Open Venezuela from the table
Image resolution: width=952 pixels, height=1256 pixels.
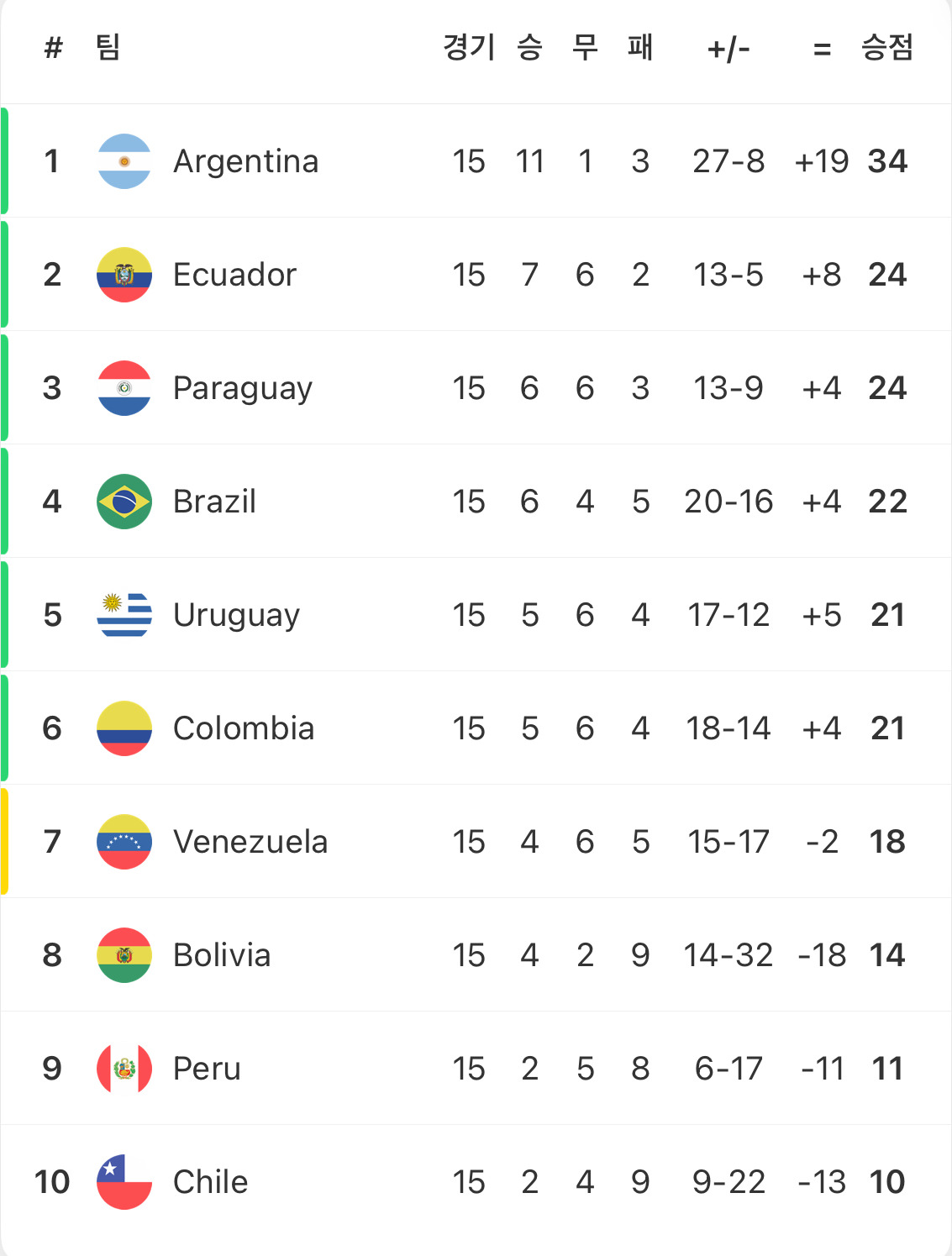476,841
